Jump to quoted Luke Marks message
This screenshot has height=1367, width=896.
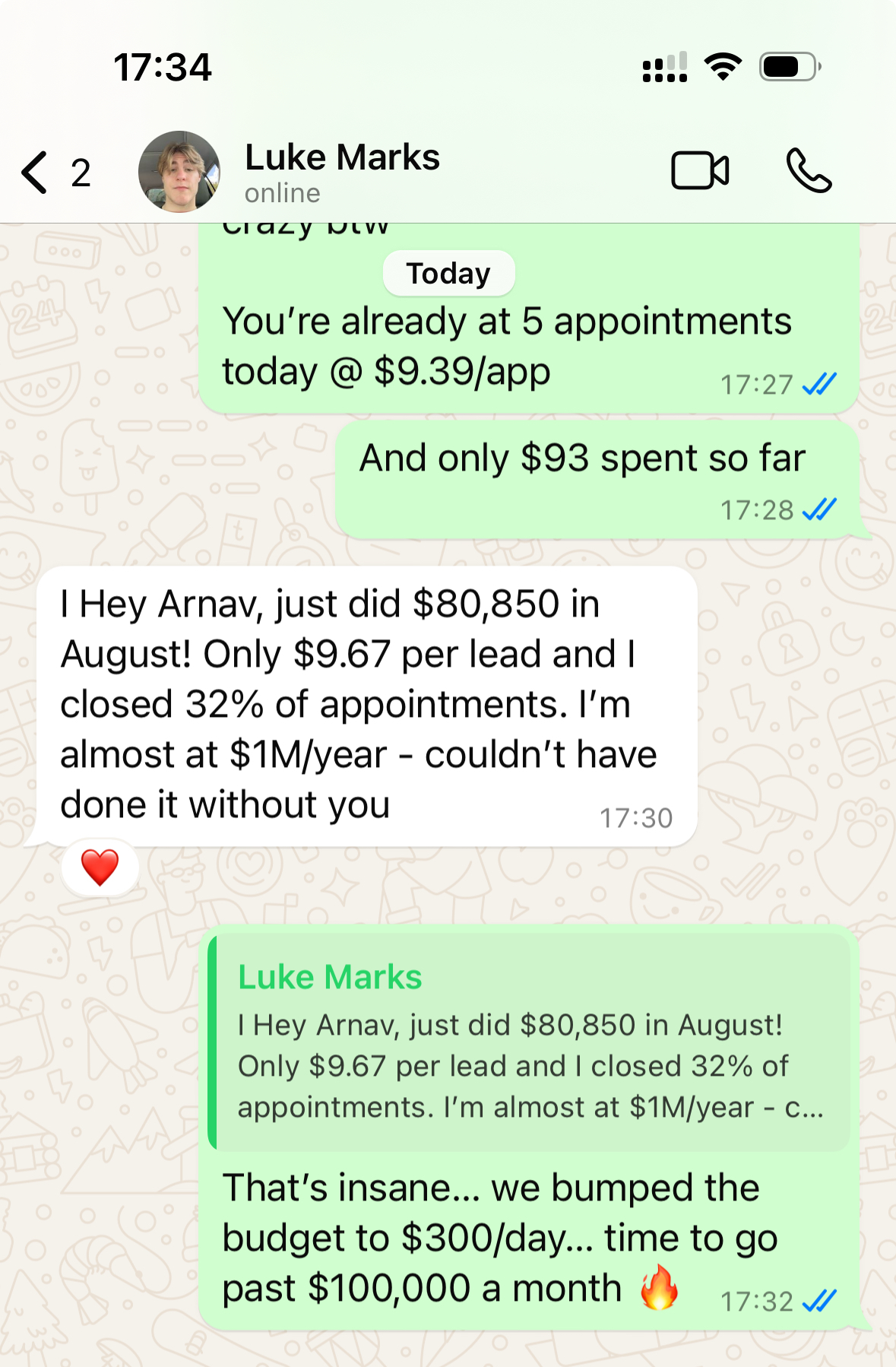tap(529, 1043)
